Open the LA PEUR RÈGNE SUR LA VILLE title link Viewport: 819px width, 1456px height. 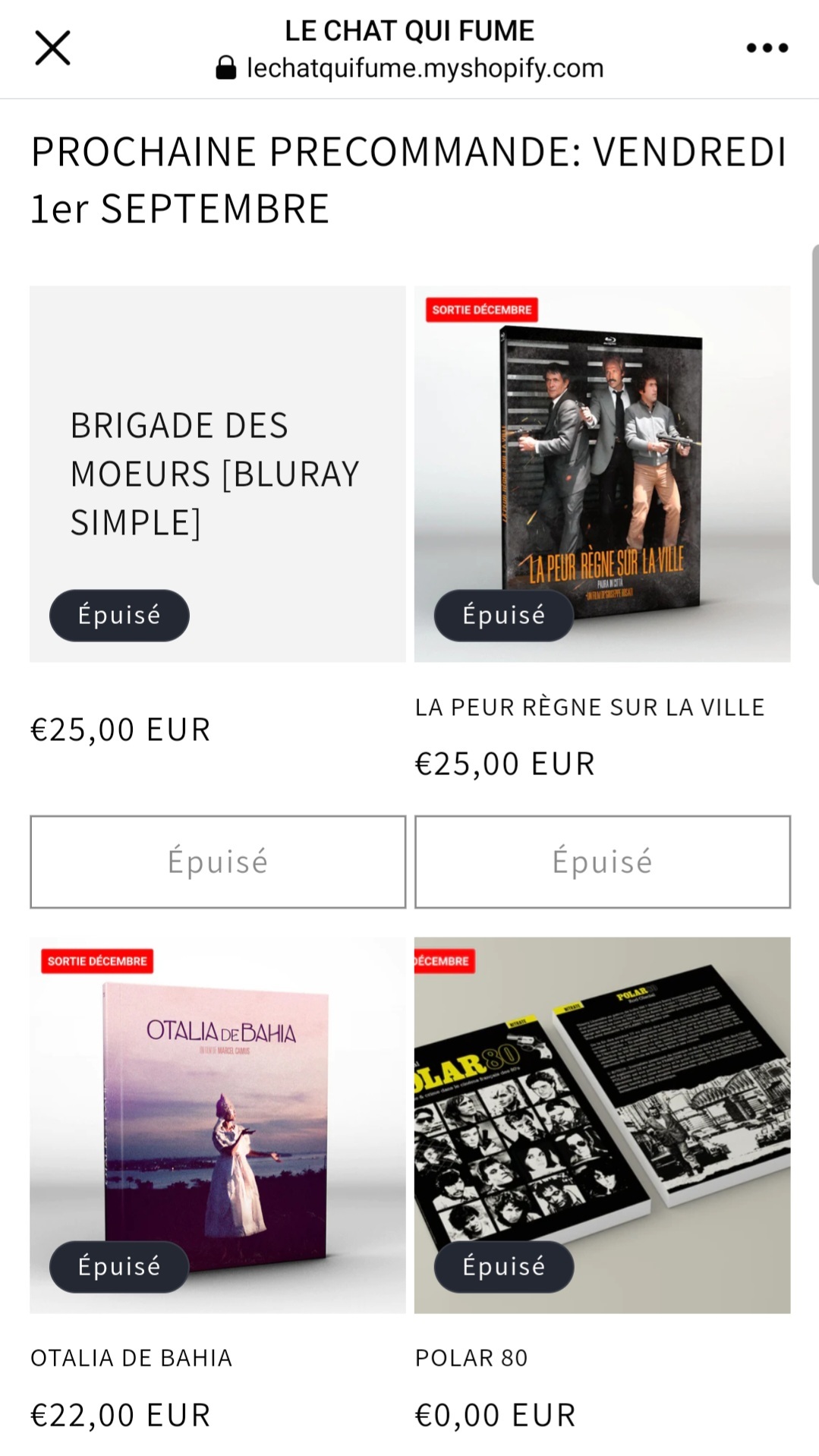click(589, 708)
